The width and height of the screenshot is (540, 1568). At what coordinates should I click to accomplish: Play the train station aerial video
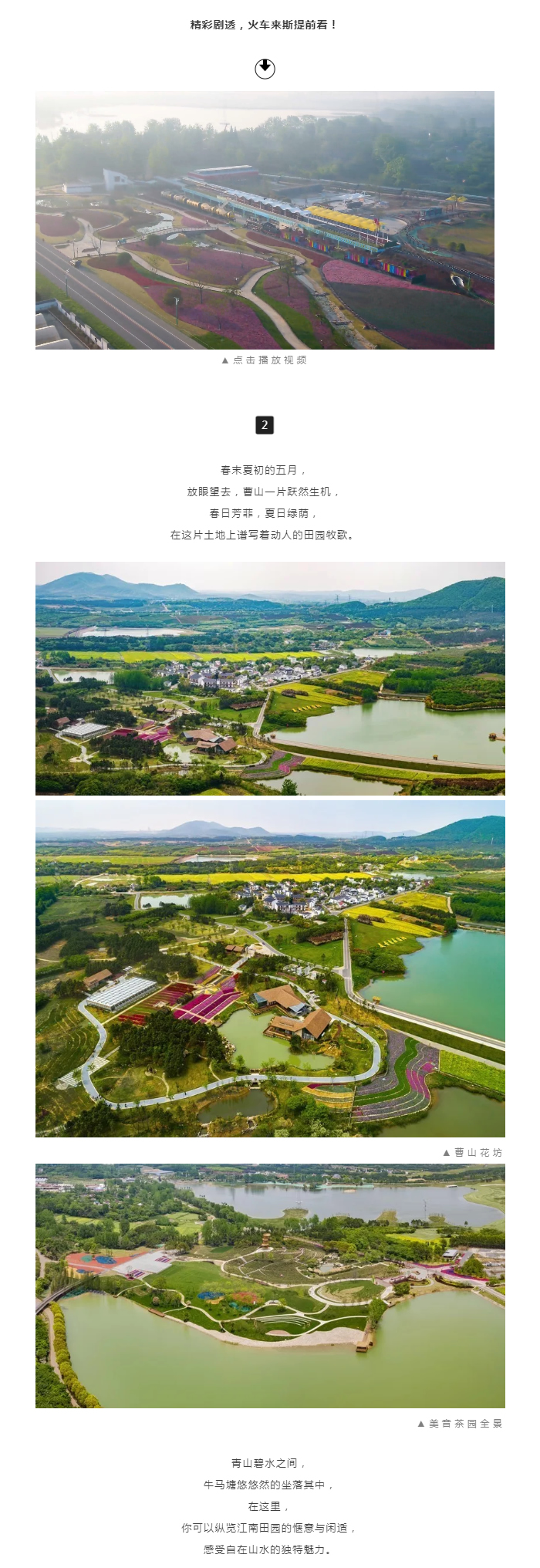(x=265, y=220)
